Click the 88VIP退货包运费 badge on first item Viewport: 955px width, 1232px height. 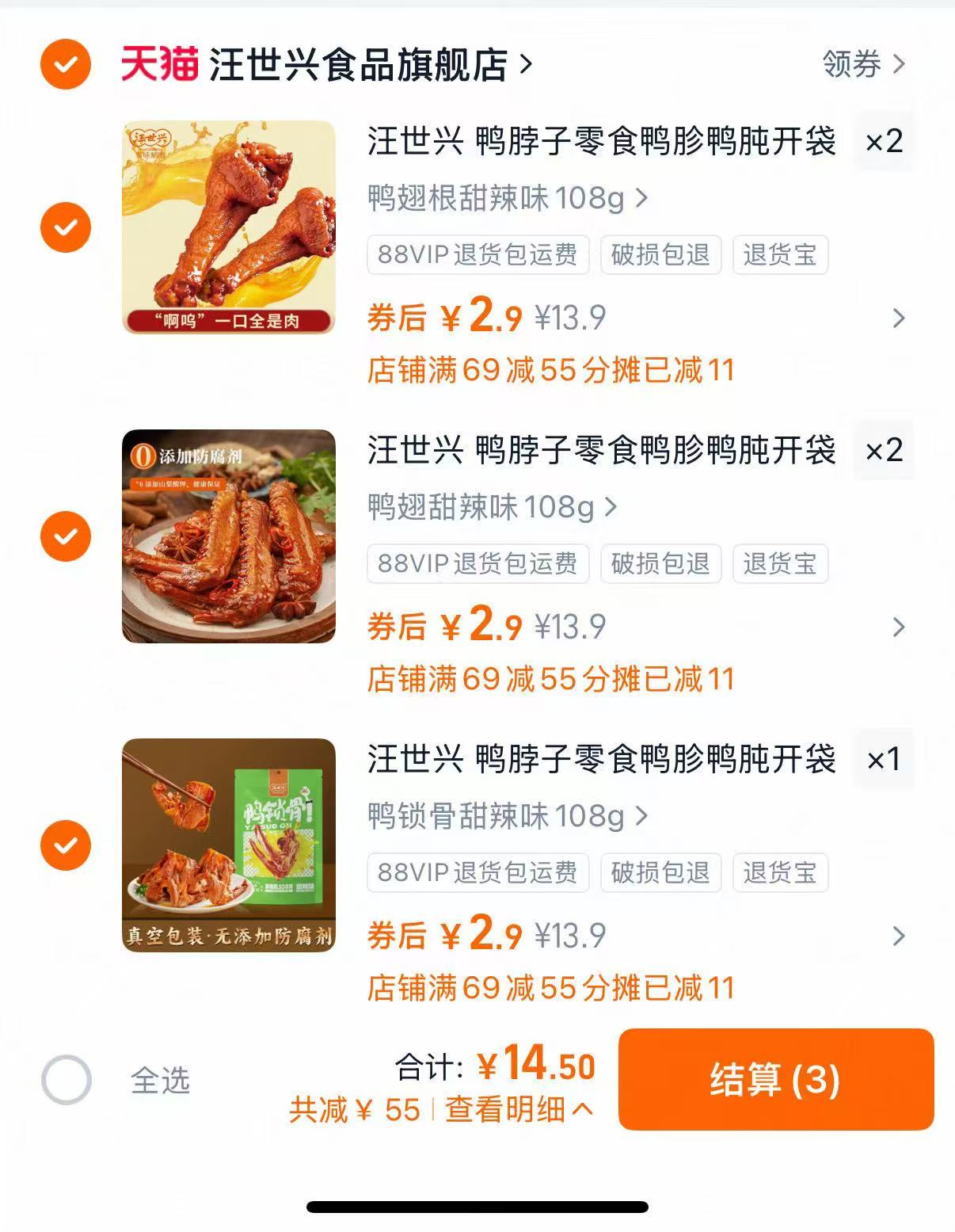click(478, 255)
